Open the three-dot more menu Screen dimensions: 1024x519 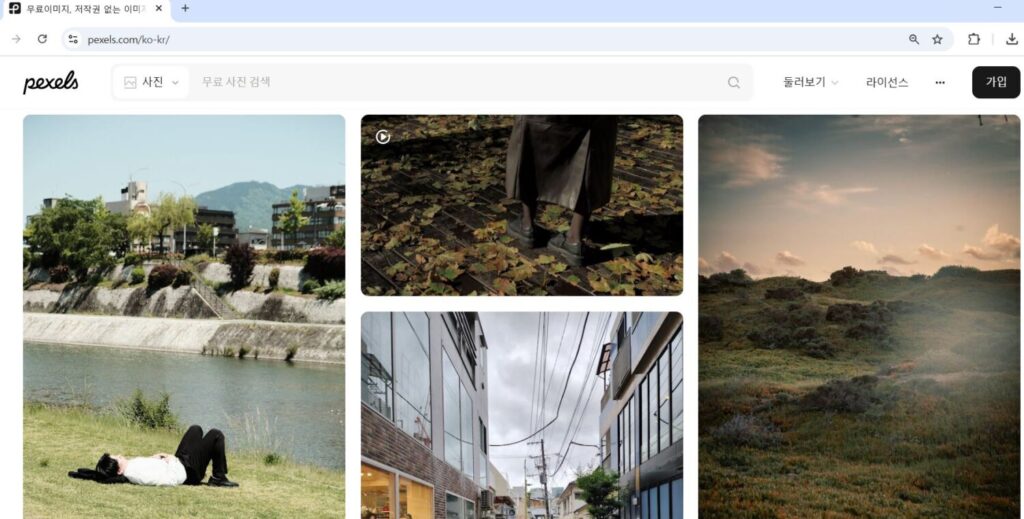click(x=940, y=83)
